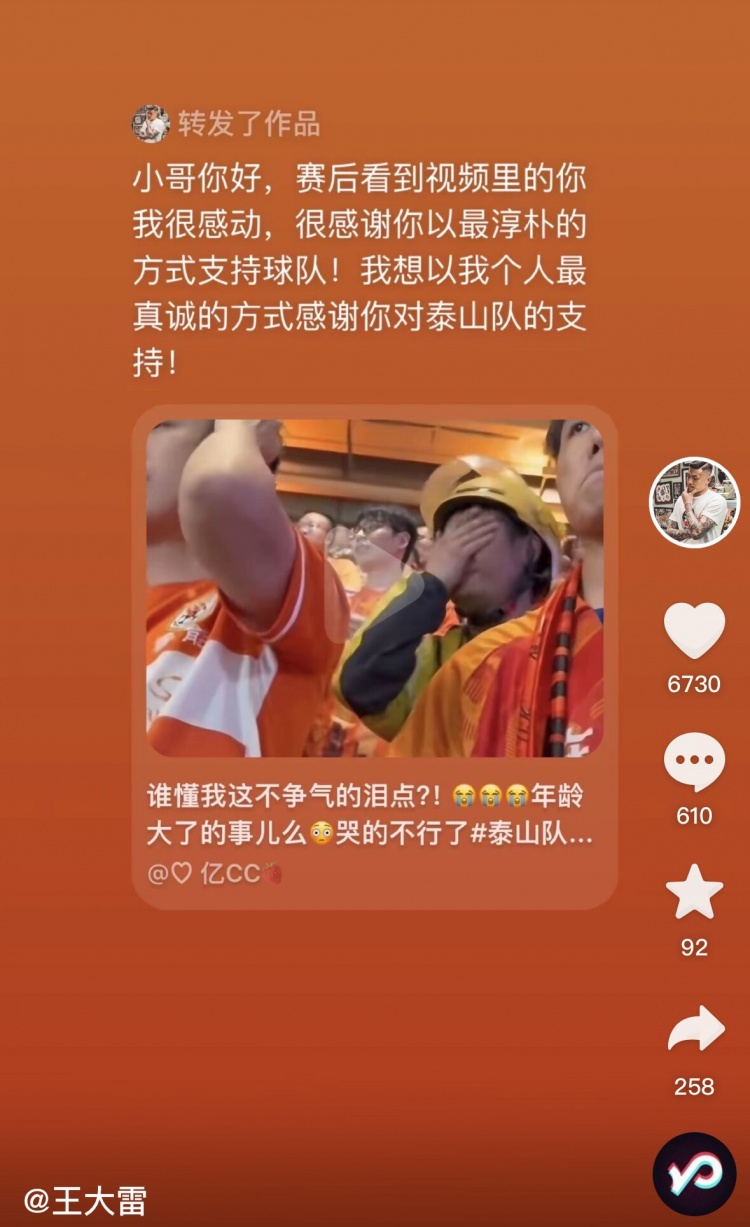Share this post

click(695, 1030)
